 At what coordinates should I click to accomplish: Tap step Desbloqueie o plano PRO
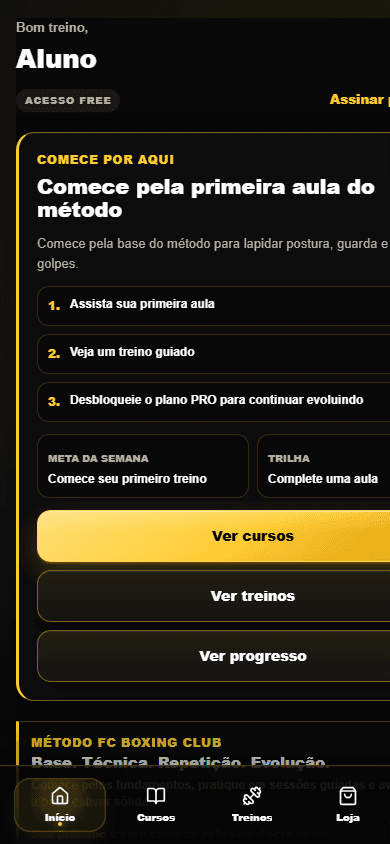coord(214,402)
